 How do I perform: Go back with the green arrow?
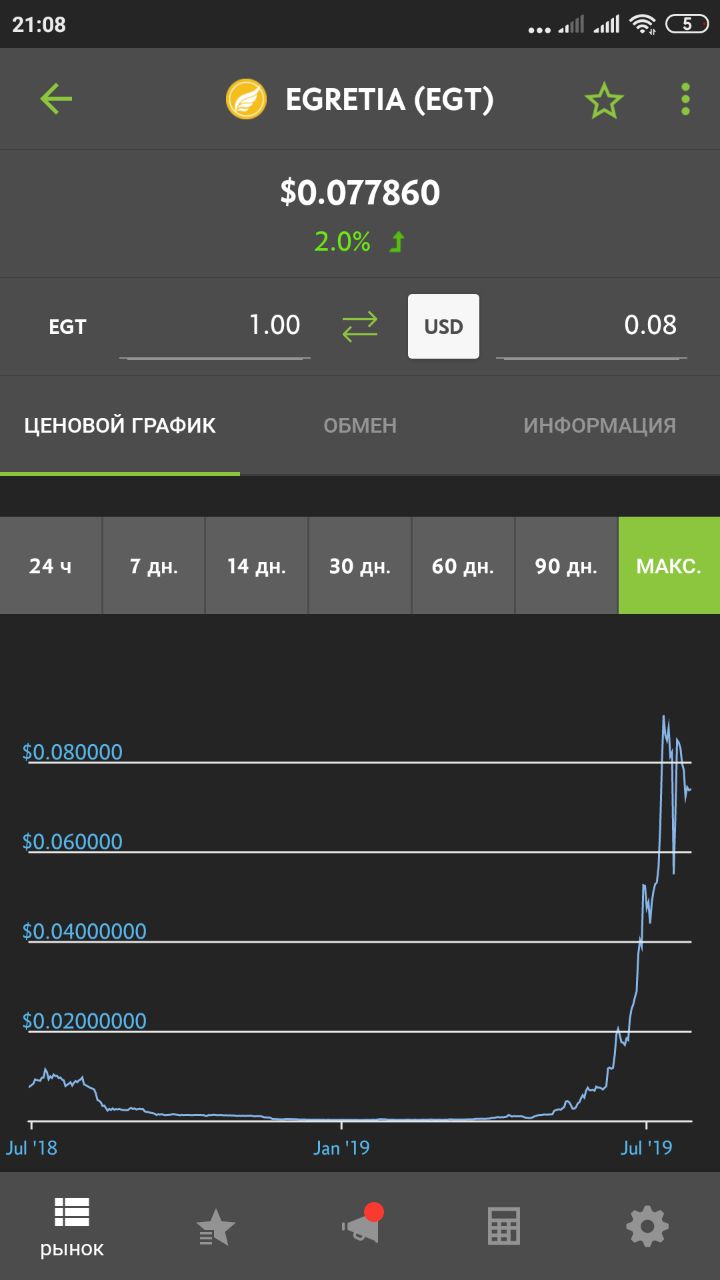[56, 99]
